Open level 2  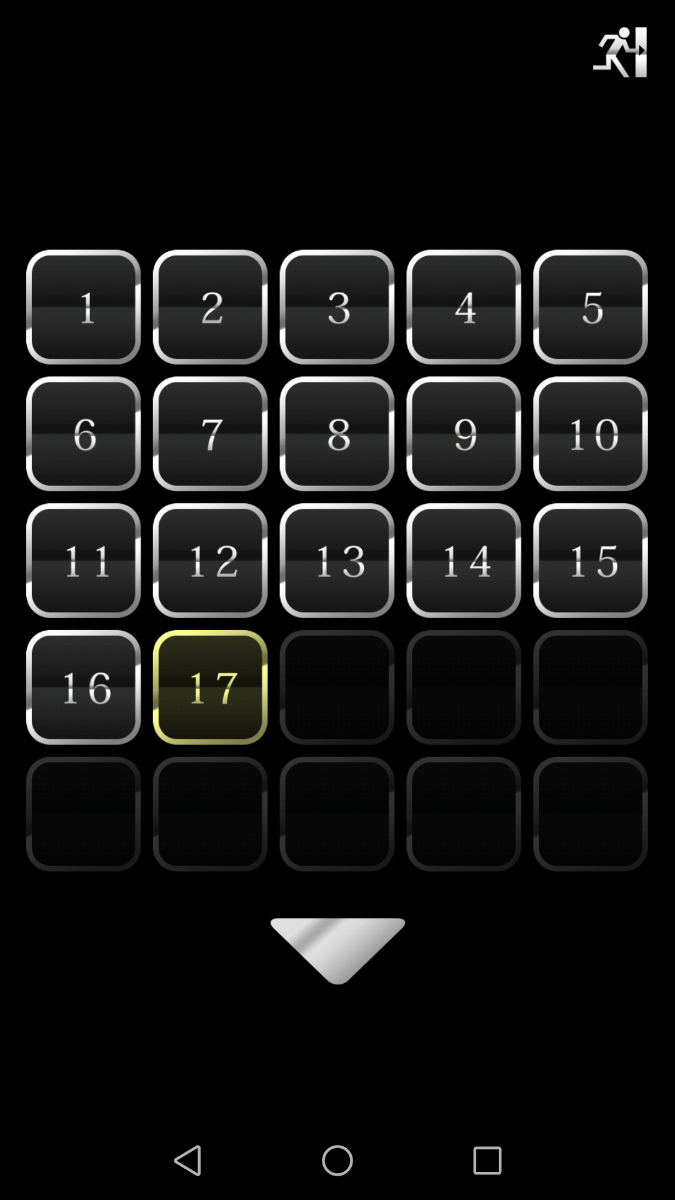pyautogui.click(x=210, y=307)
